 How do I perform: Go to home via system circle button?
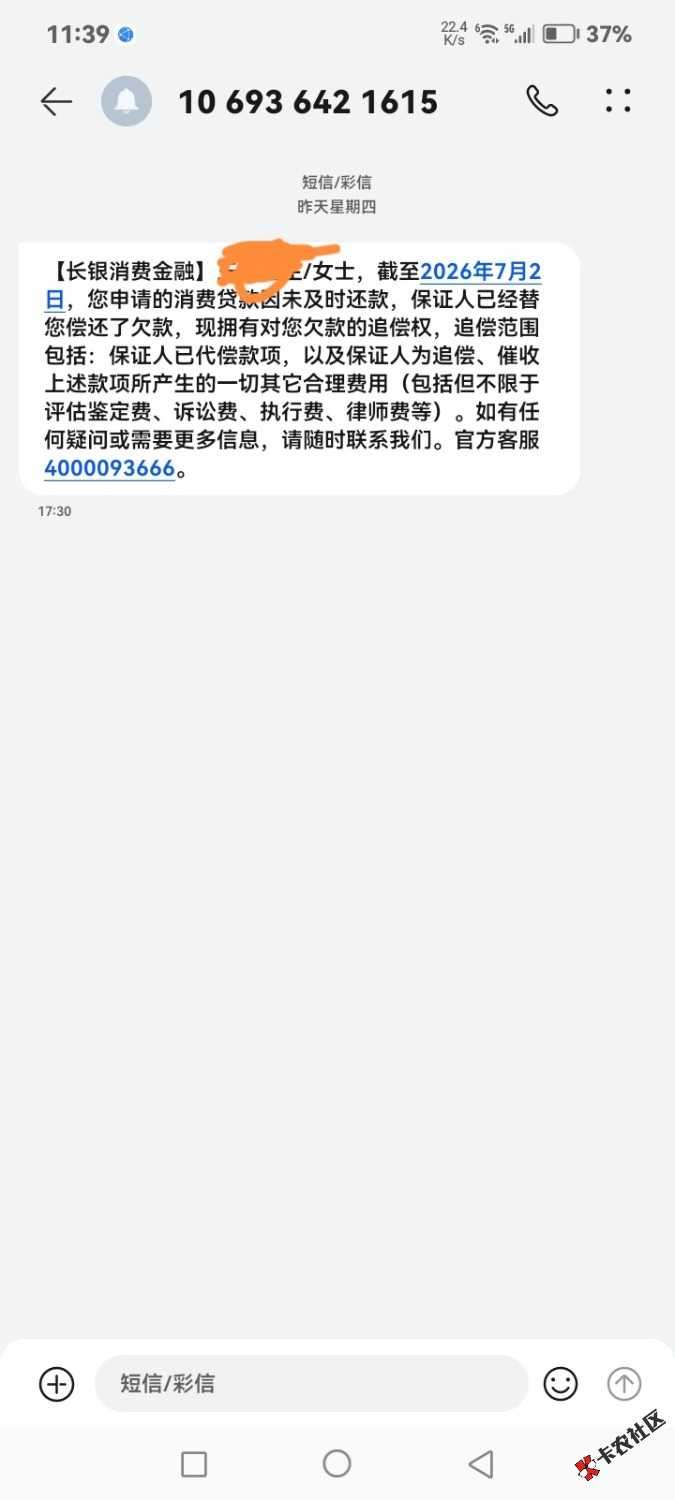click(337, 1464)
